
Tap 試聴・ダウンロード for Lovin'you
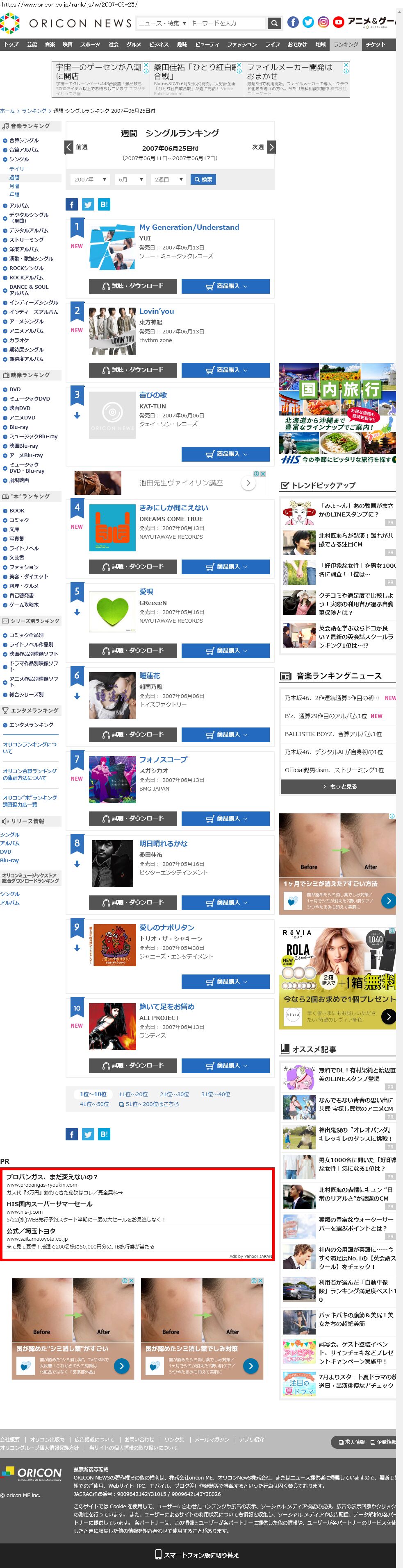point(133,370)
